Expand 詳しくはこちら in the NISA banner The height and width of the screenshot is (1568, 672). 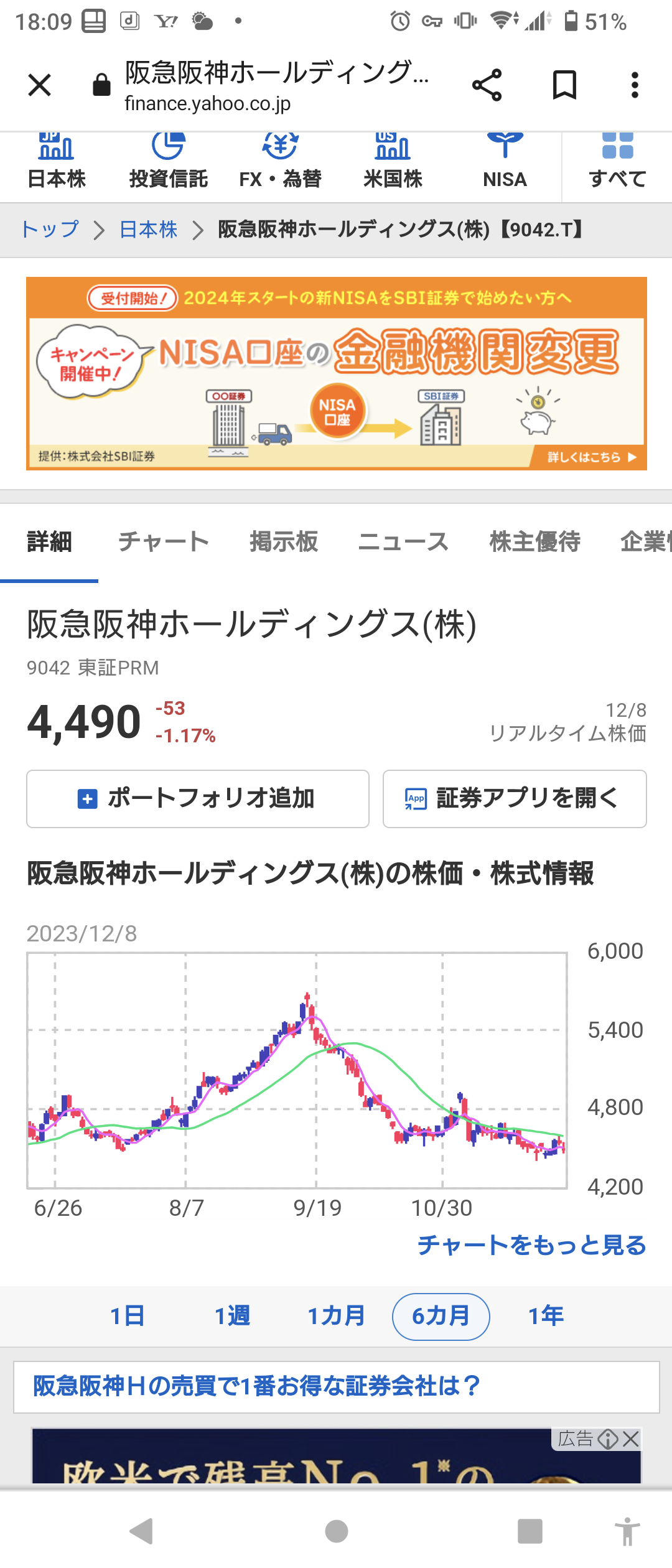(582, 456)
